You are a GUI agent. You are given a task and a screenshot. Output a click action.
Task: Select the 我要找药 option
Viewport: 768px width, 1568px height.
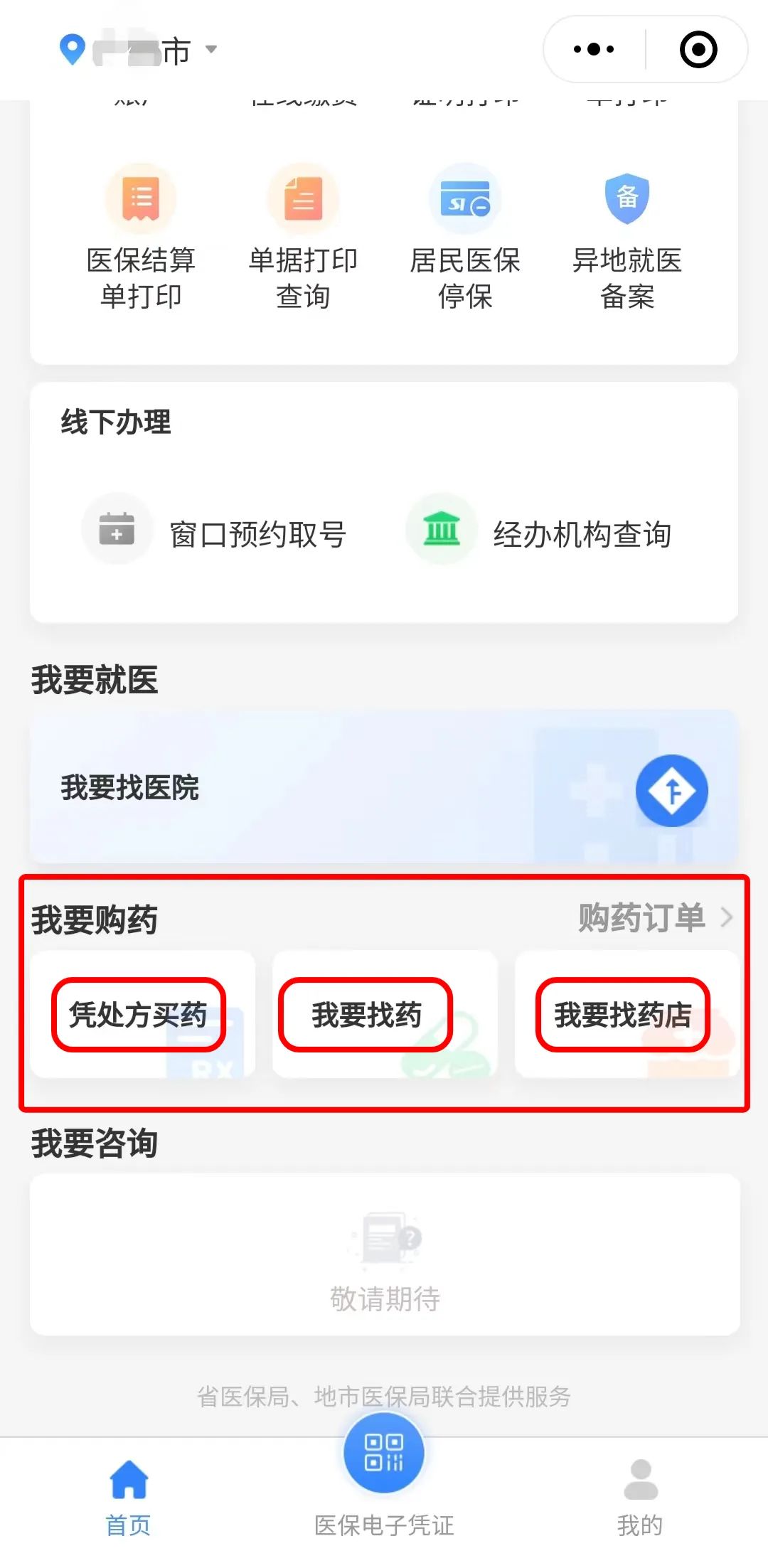[x=365, y=1015]
